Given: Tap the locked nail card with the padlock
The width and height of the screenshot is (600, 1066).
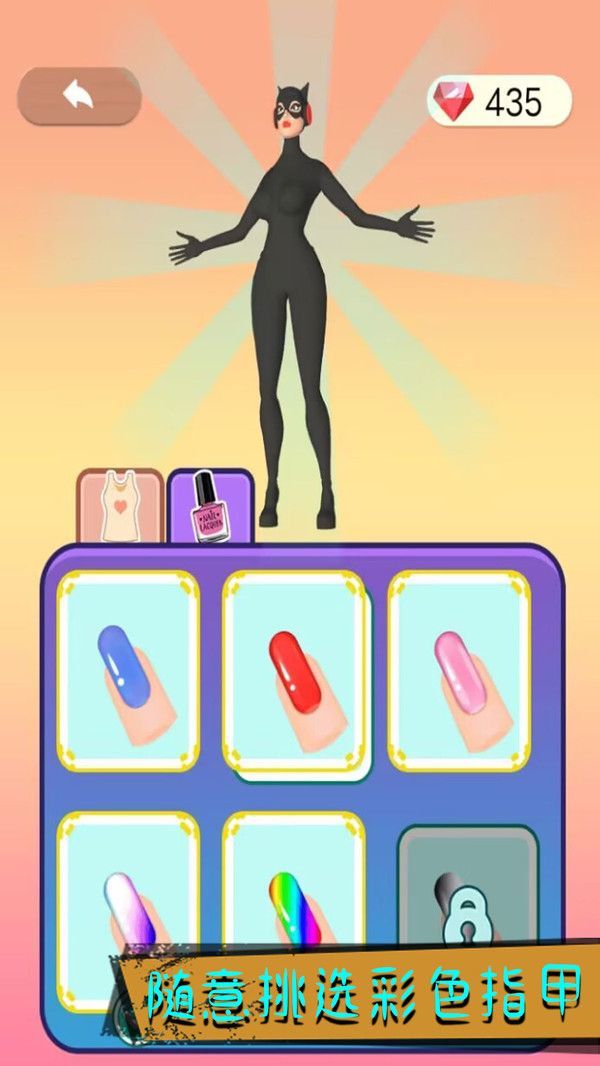Looking at the screenshot, I should click(x=468, y=885).
